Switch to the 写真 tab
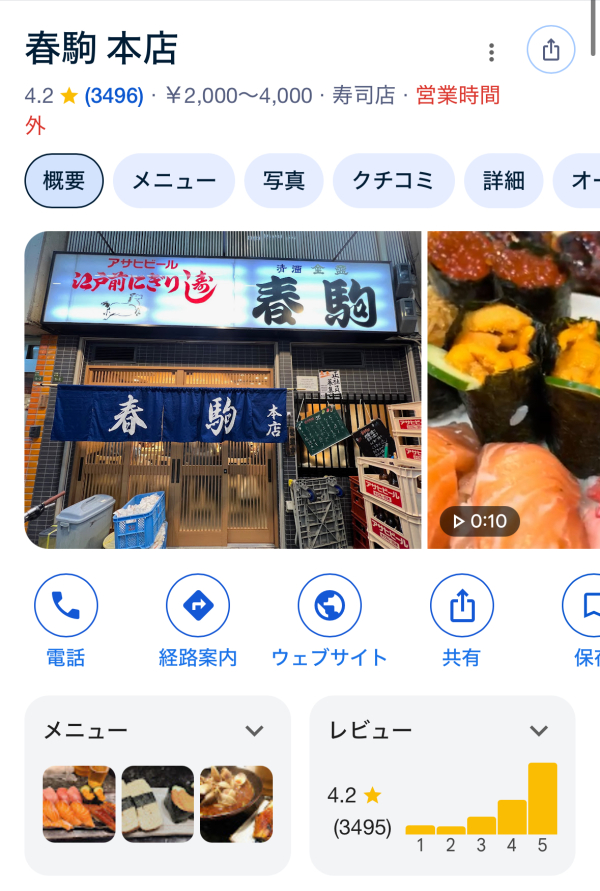This screenshot has height=891, width=600. [284, 181]
